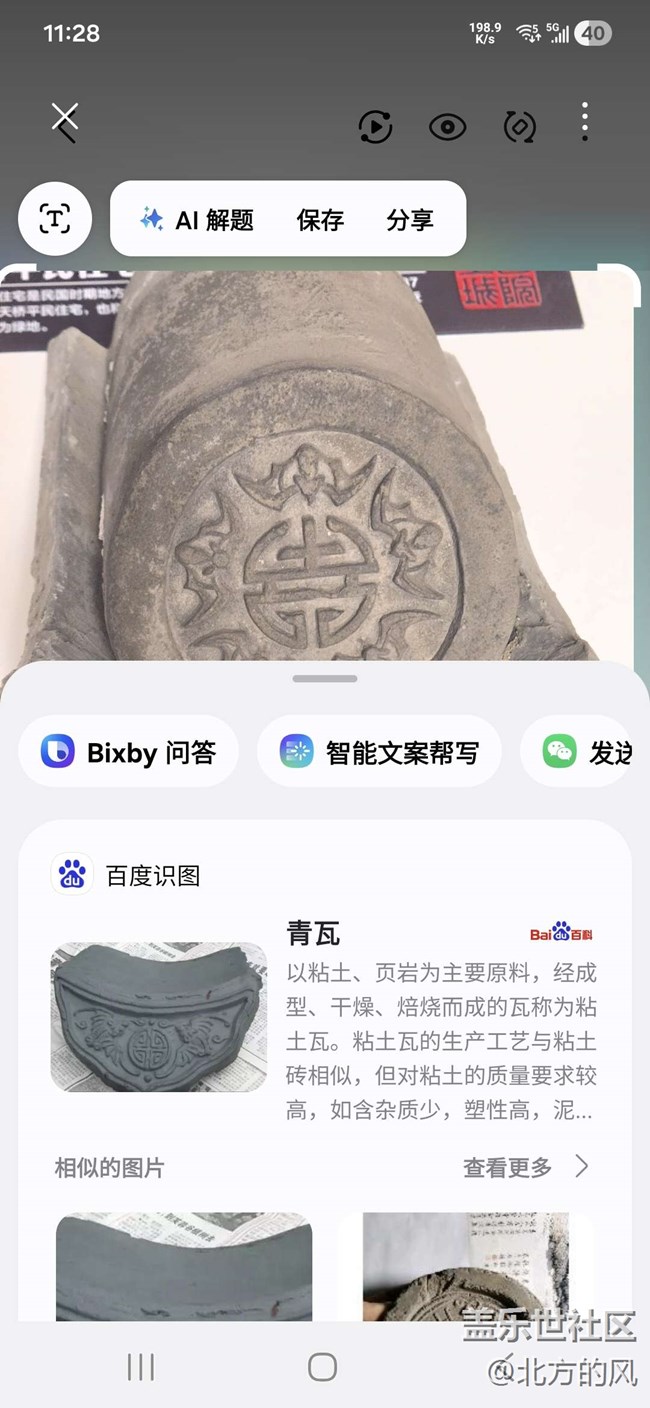The width and height of the screenshot is (650, 1408).
Task: Tap the system home button
Action: 322,1367
